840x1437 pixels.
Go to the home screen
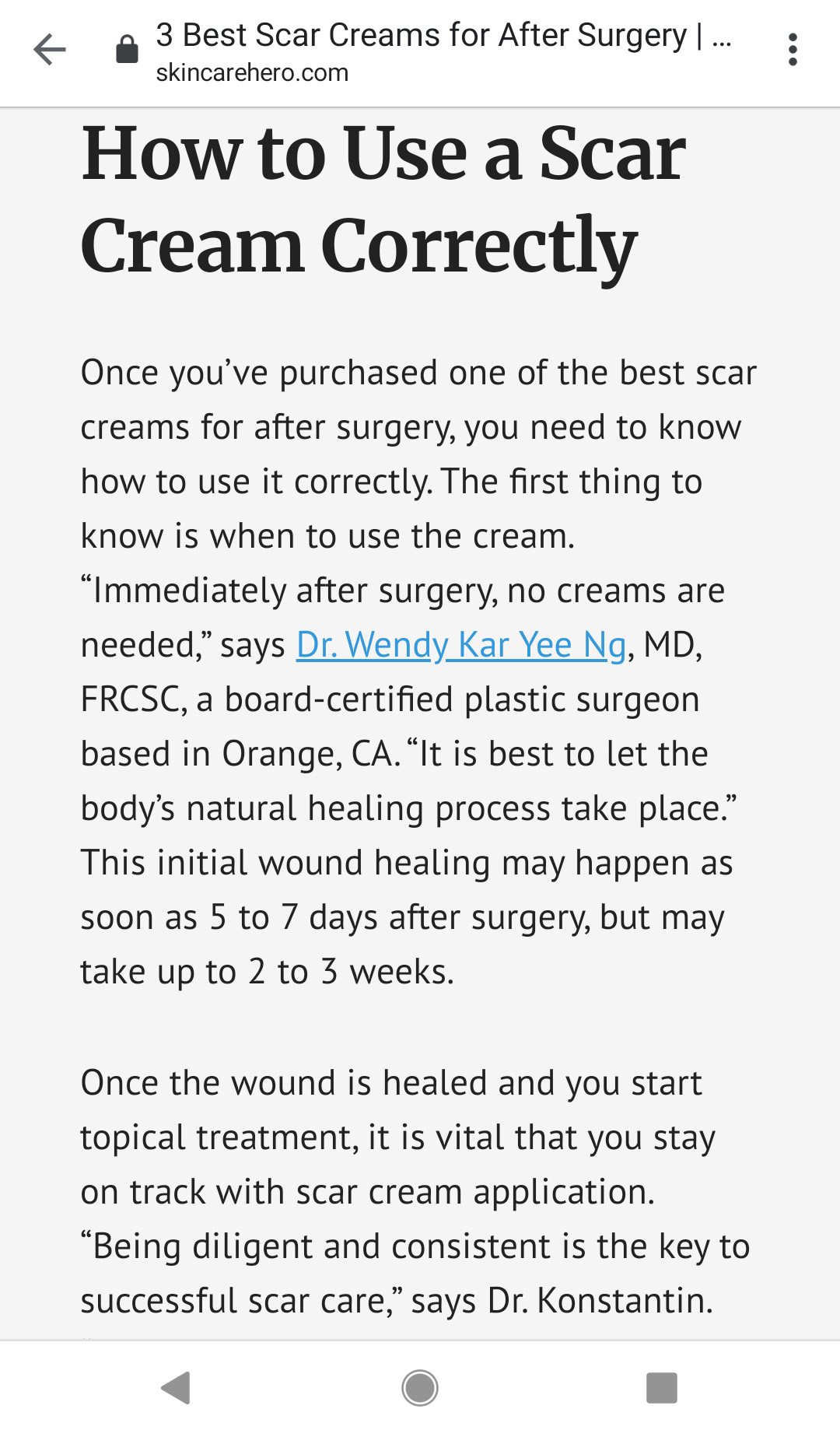420,1387
